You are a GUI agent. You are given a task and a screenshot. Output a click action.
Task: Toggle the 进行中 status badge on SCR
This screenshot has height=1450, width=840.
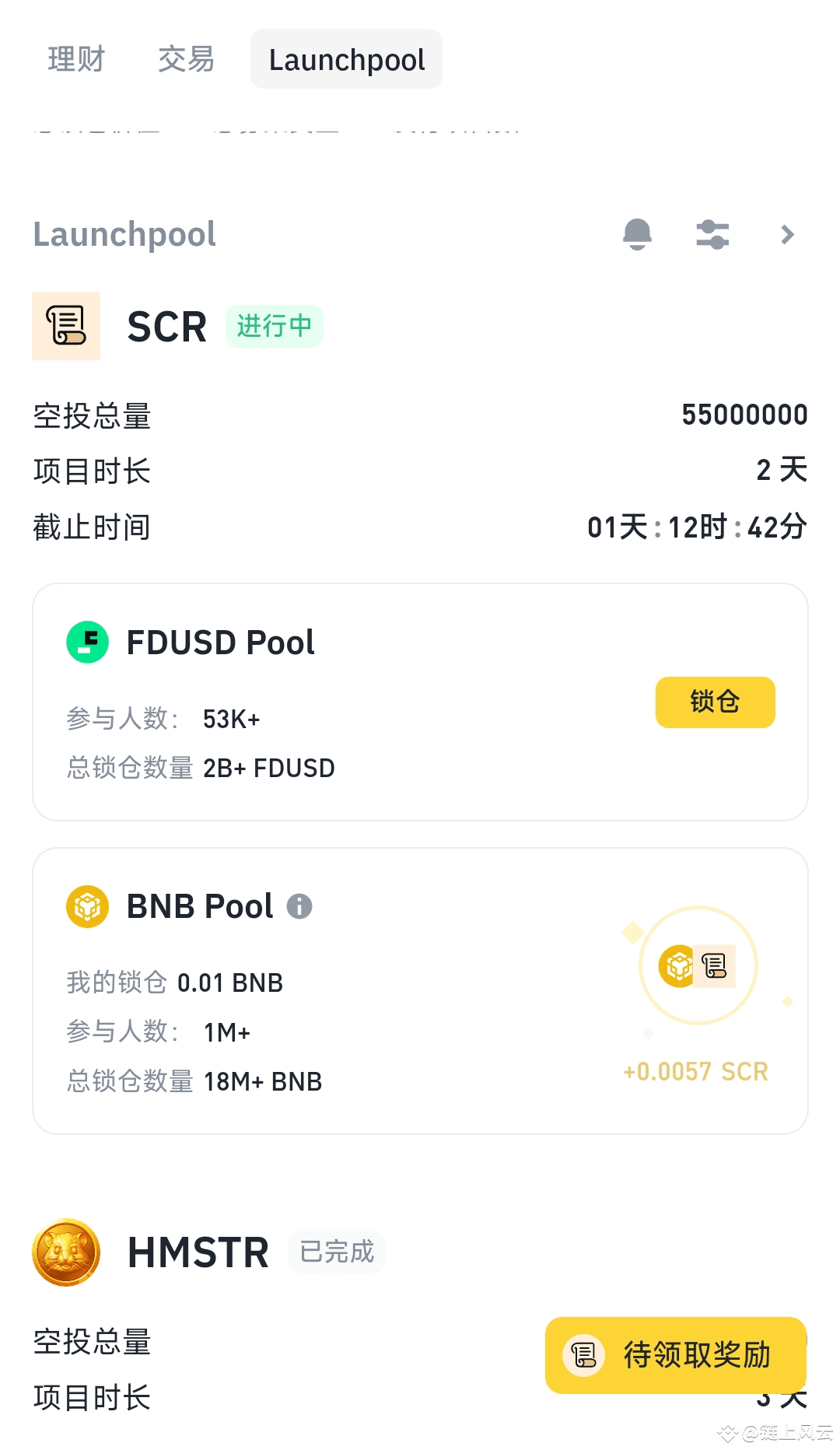click(x=275, y=326)
